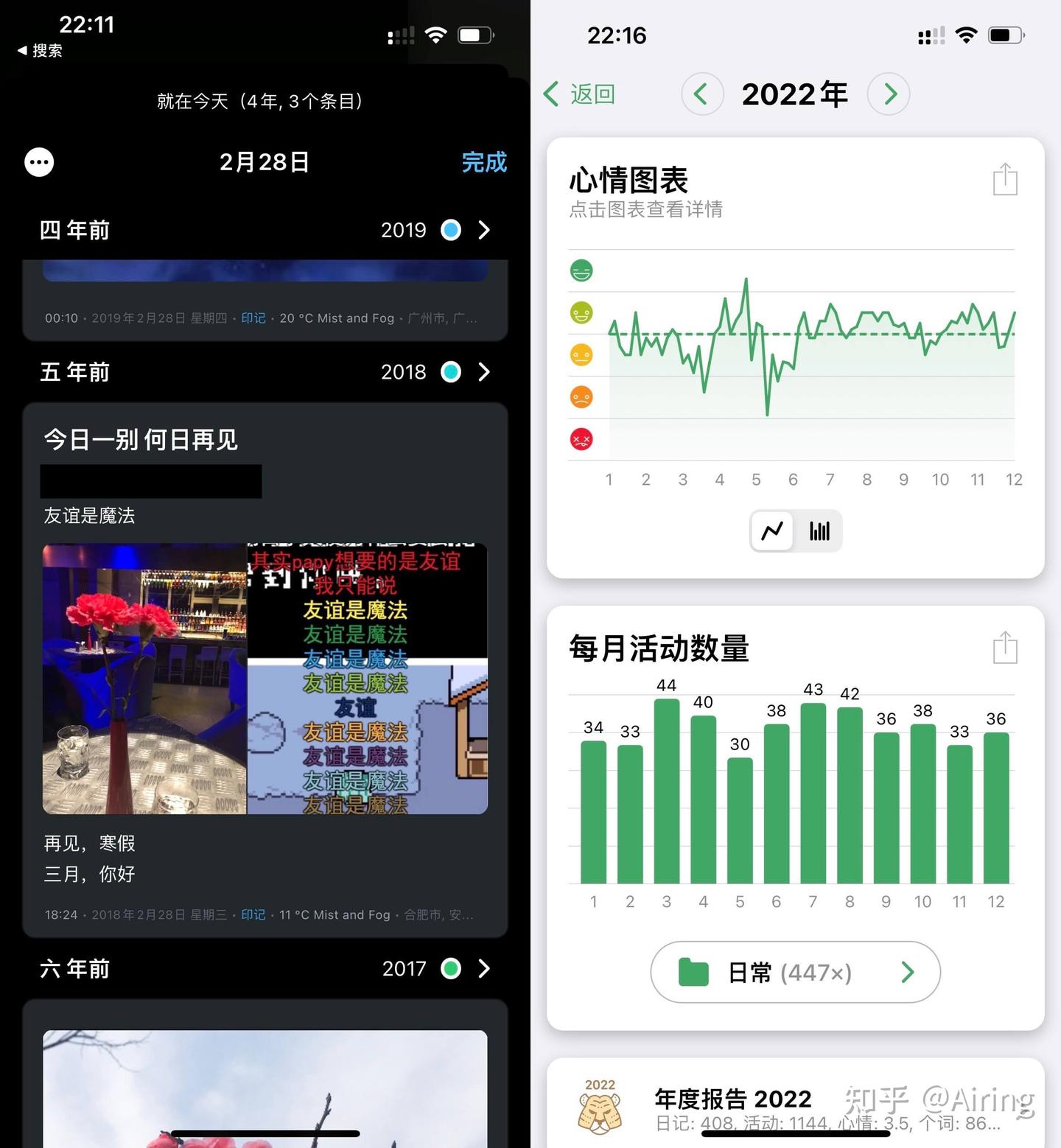Tap the yellow neutral mood face icon

(581, 354)
